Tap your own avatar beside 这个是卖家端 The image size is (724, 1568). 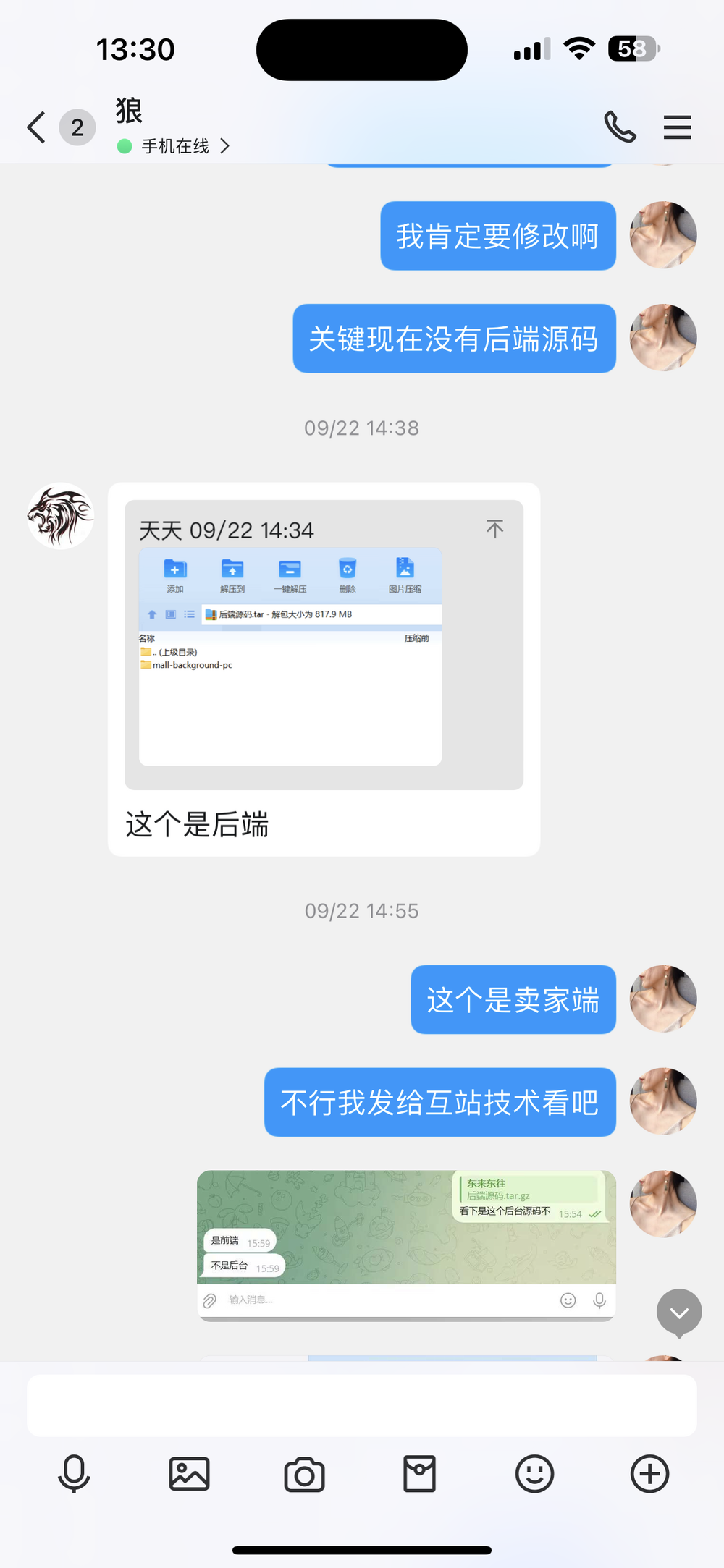click(662, 999)
